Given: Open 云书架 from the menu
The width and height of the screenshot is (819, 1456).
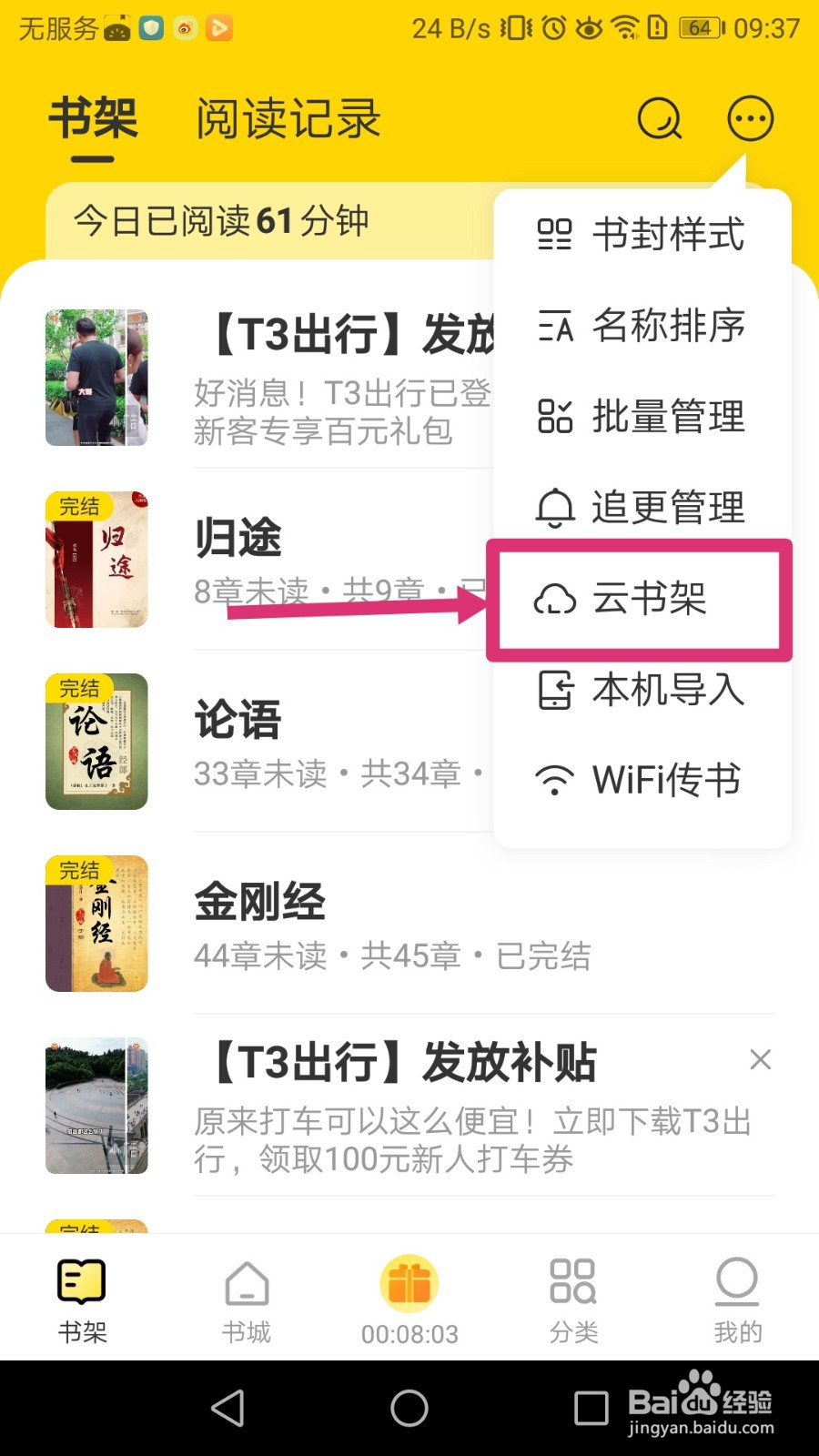Looking at the screenshot, I should [x=642, y=598].
